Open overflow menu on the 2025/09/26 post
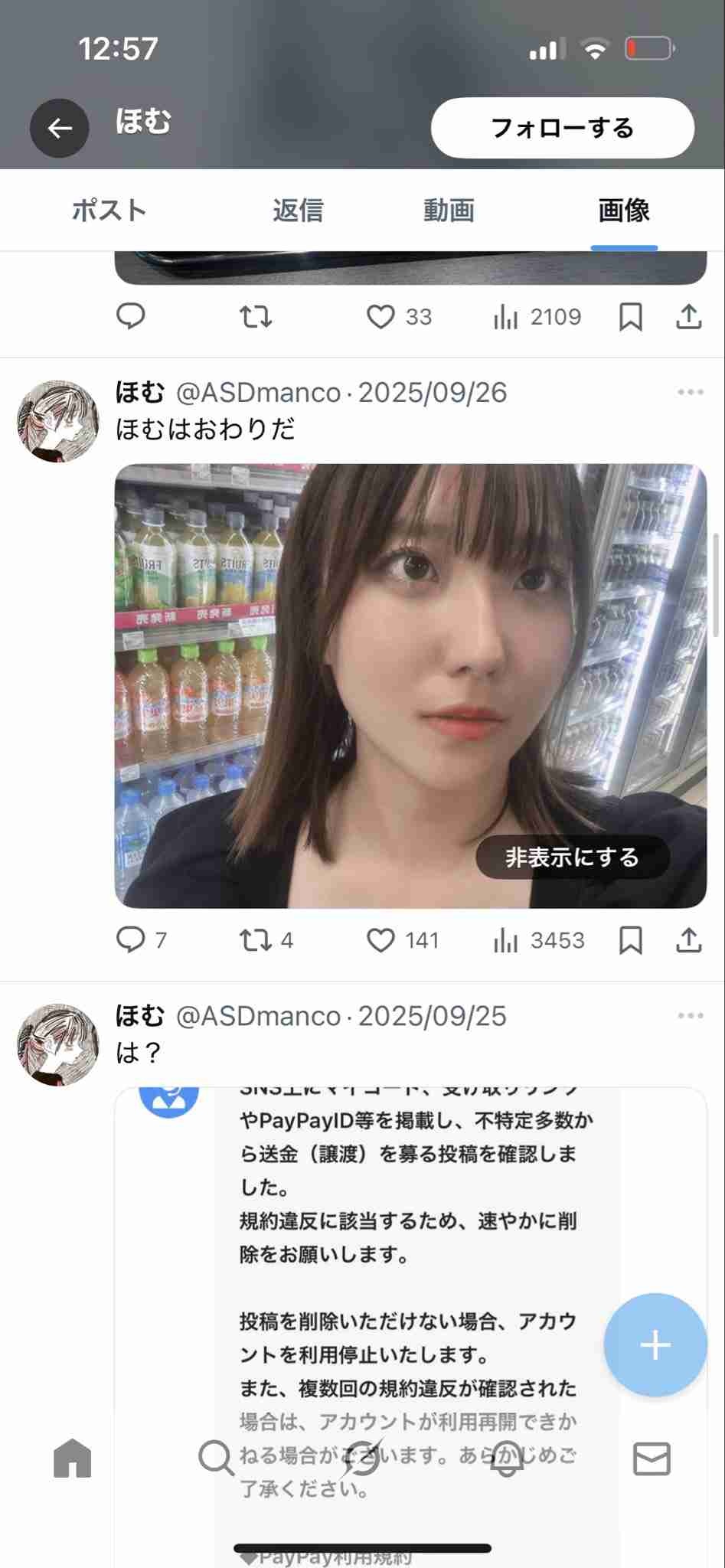Viewport: 725px width, 1568px height. 690,392
